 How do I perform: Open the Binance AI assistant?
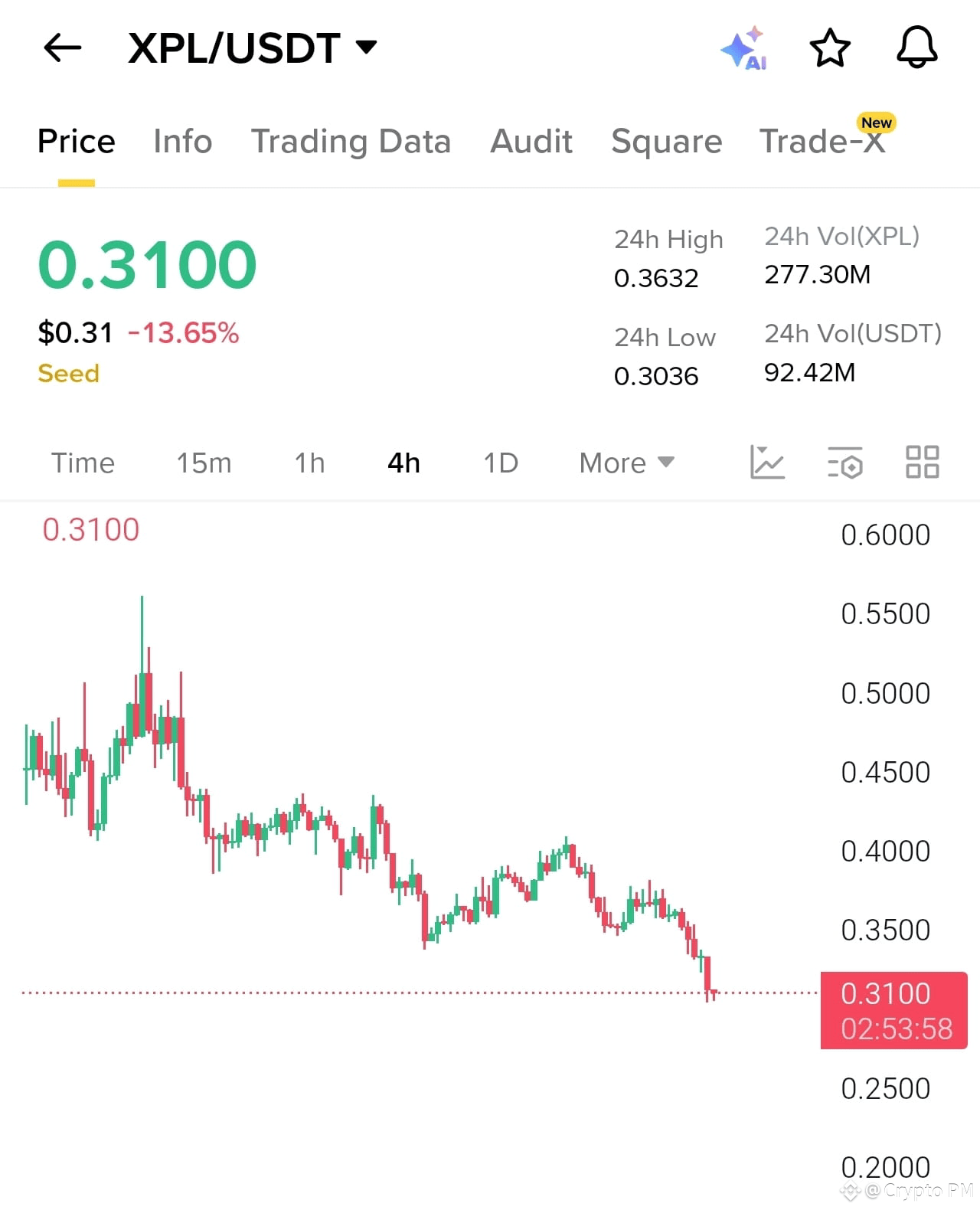click(x=743, y=47)
